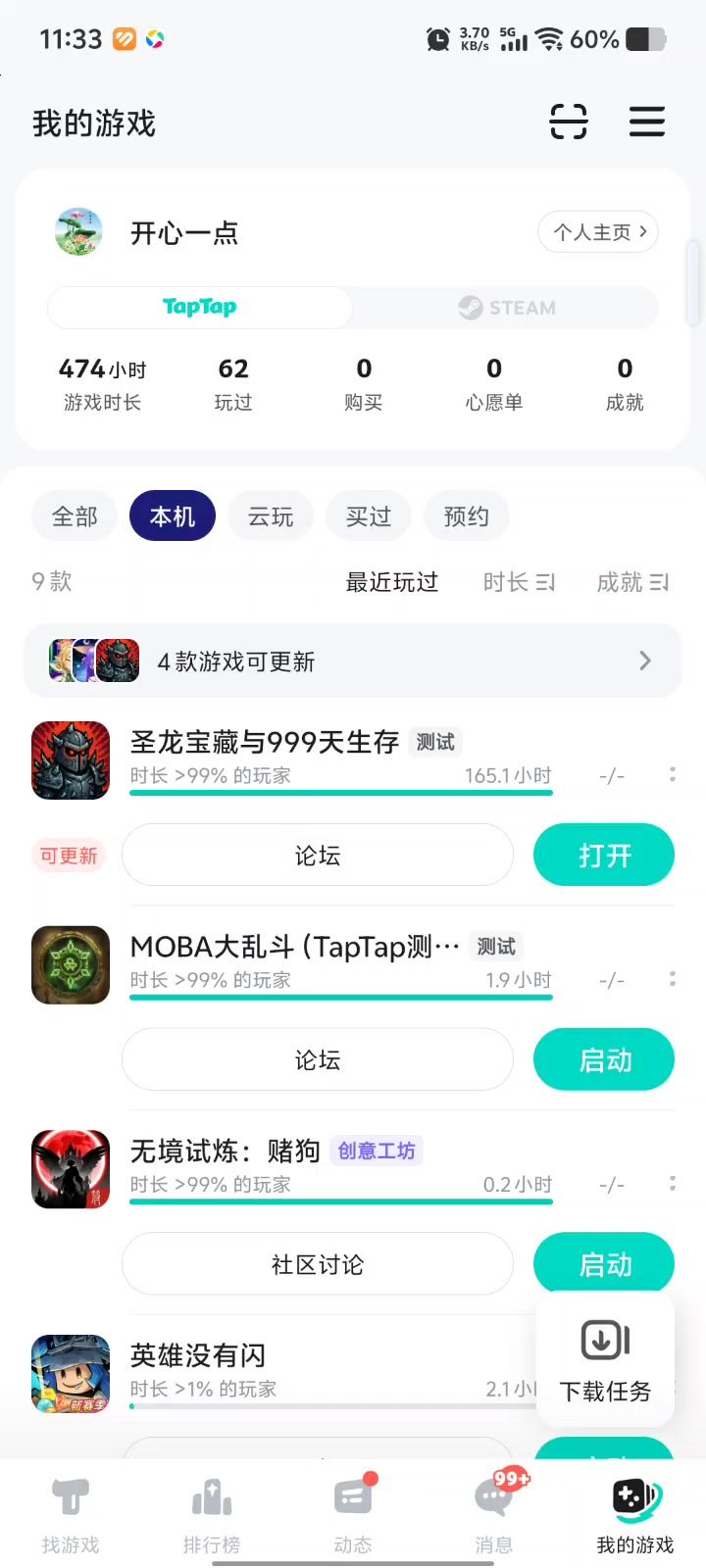The width and height of the screenshot is (706, 1568).
Task: Go to 个人主页 profile page
Action: point(598,232)
